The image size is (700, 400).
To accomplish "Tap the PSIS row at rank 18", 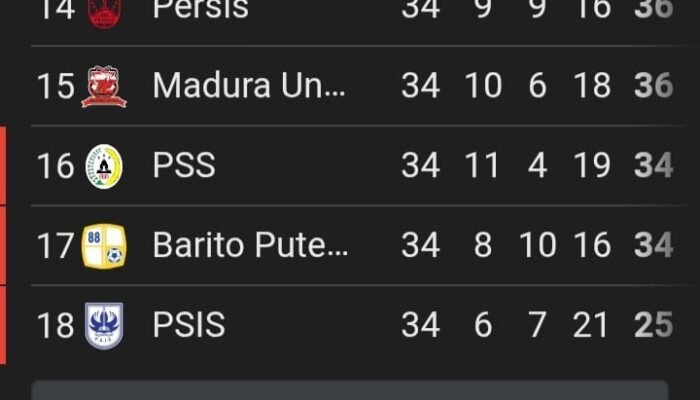I will (x=189, y=325).
